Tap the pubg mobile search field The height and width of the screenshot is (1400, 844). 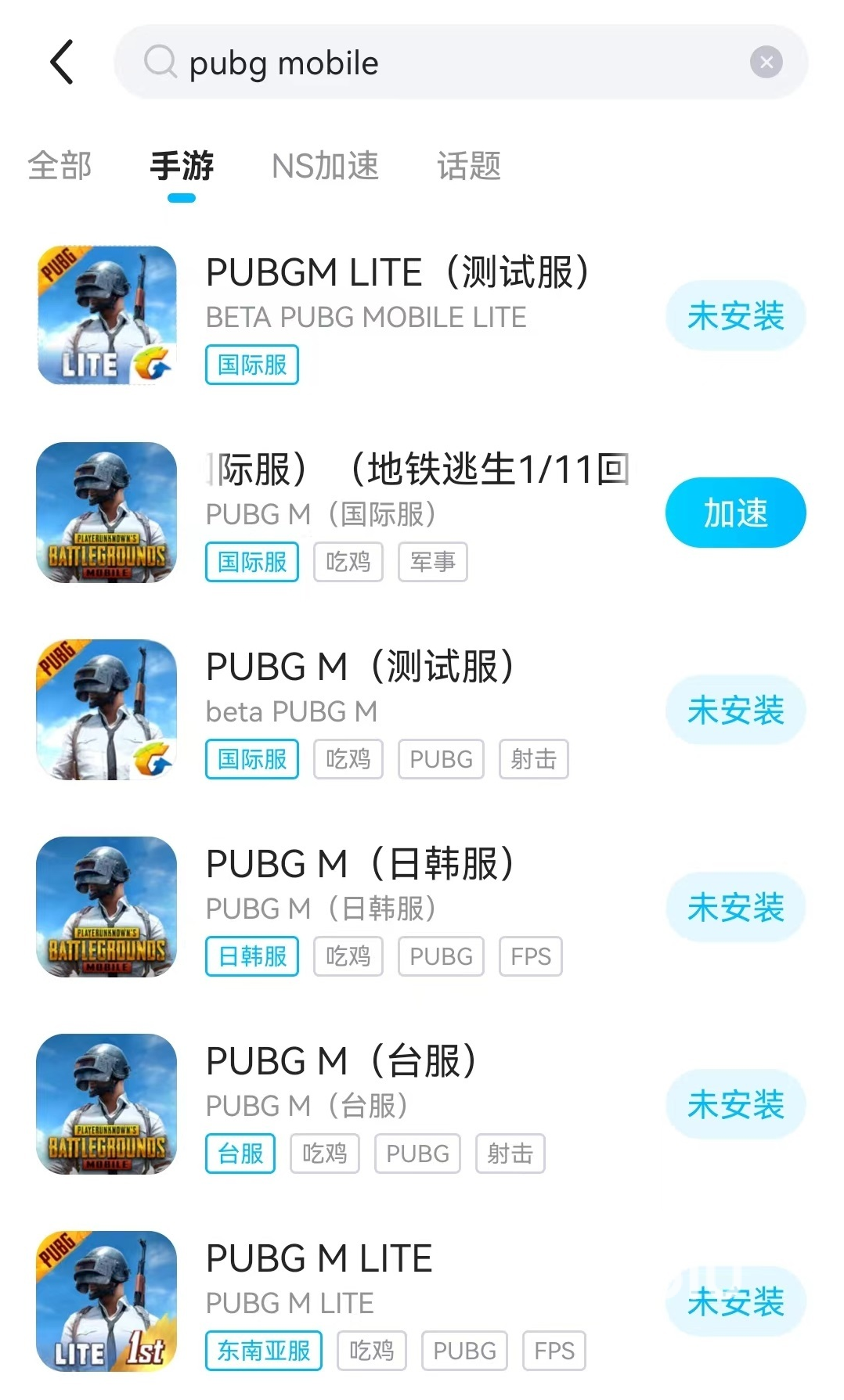click(438, 63)
